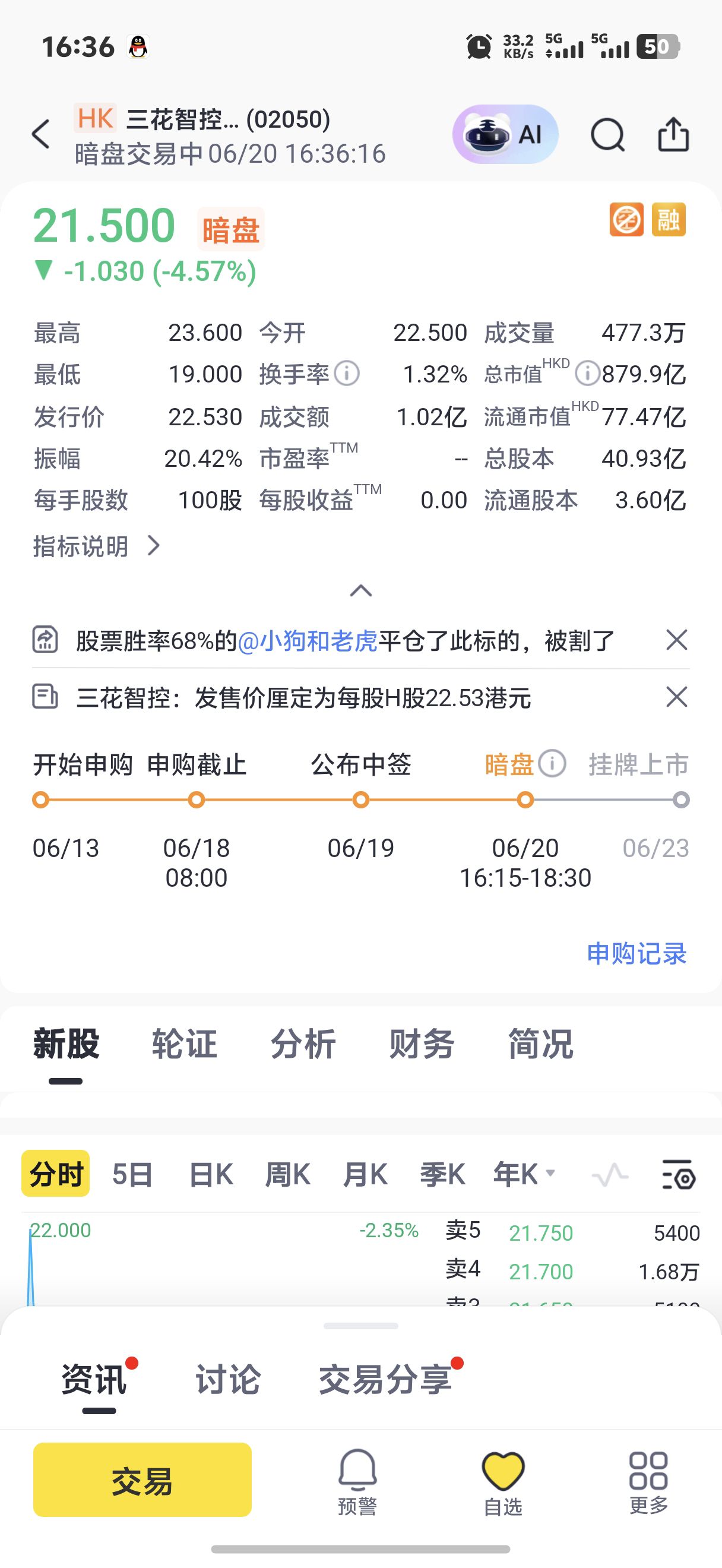
Task: Close the 发售价厘定 announcement banner
Action: click(x=676, y=697)
